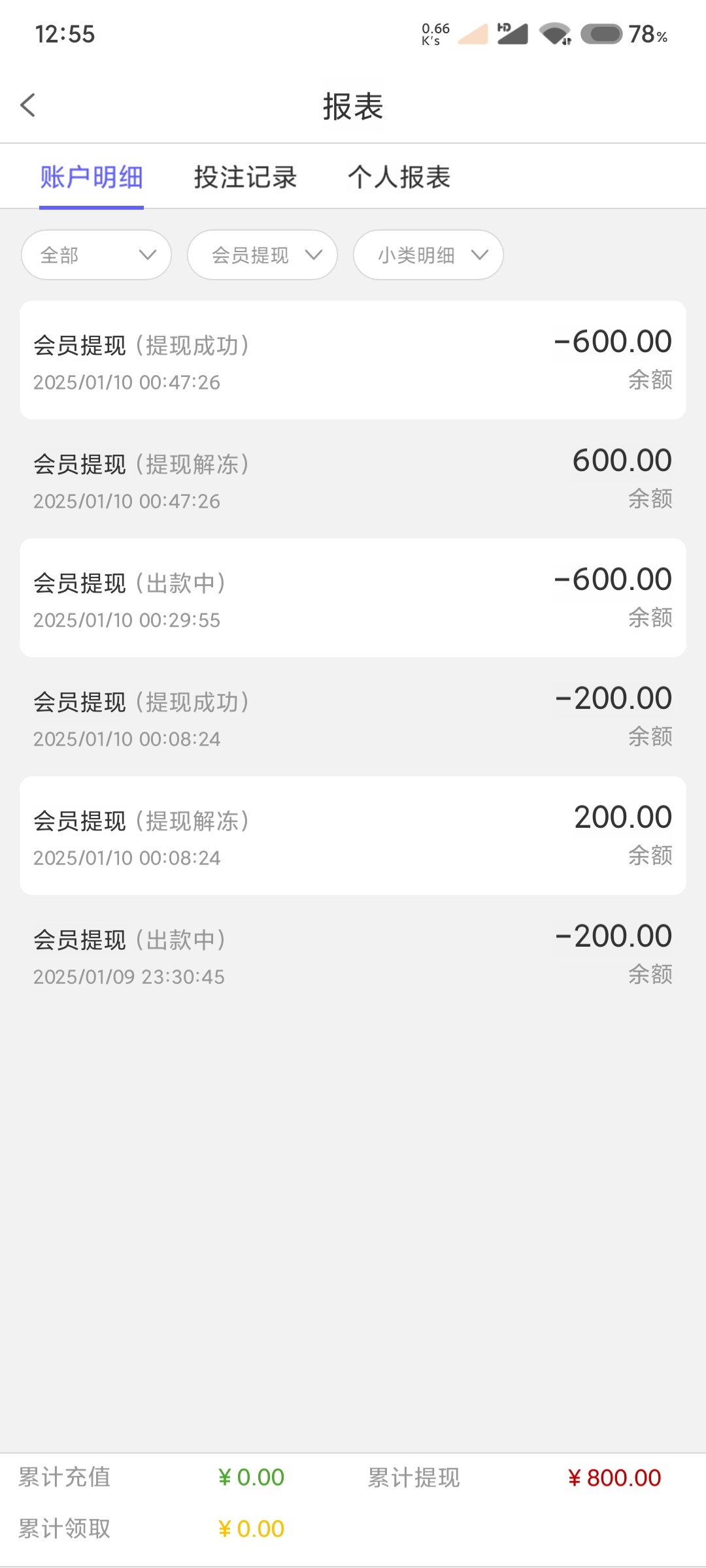
Task: Switch to the 投注记录 tab
Action: 246,177
